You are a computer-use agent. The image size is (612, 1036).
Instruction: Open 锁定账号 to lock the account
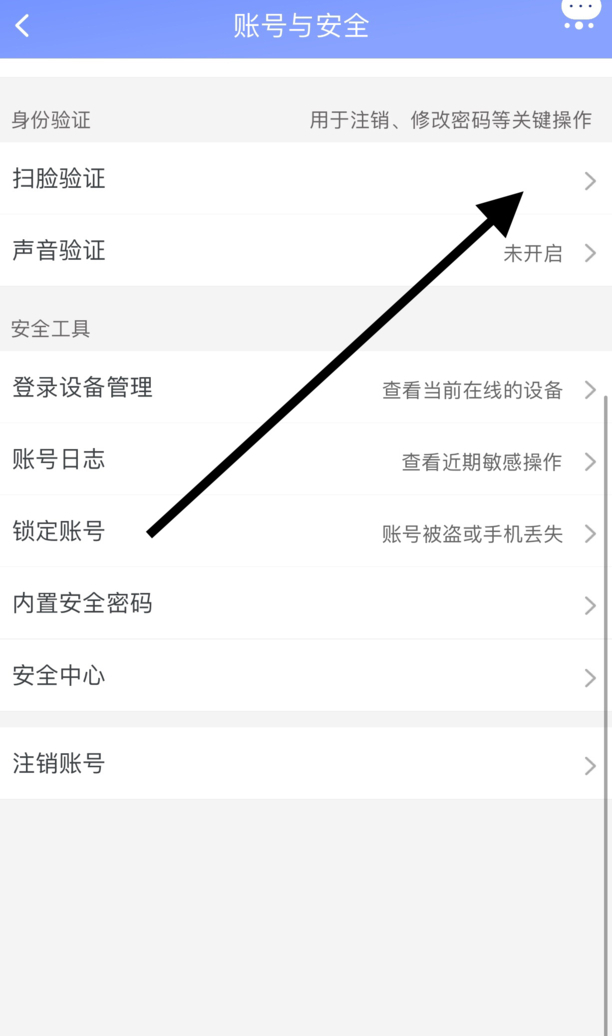pos(306,531)
